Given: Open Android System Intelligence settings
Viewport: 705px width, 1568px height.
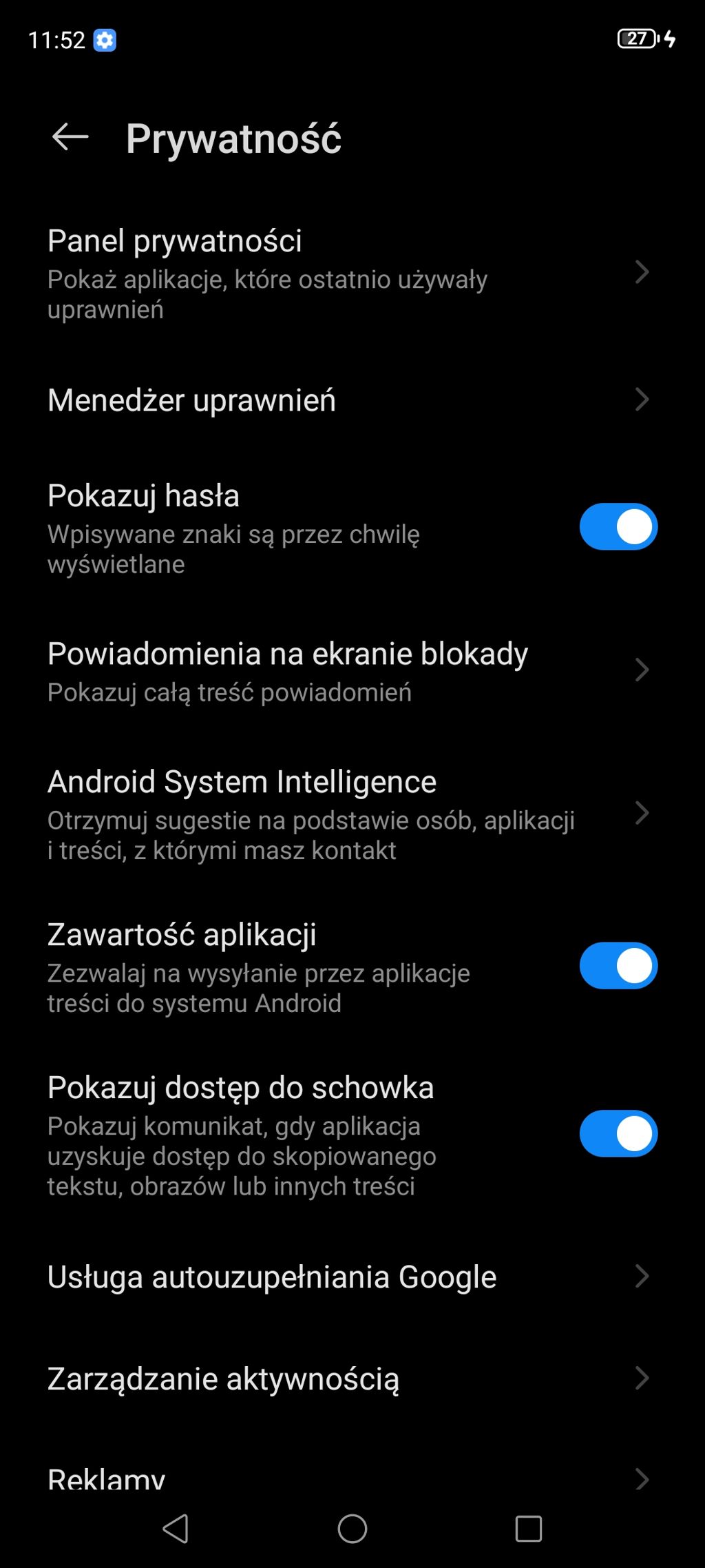Looking at the screenshot, I should coord(344,814).
